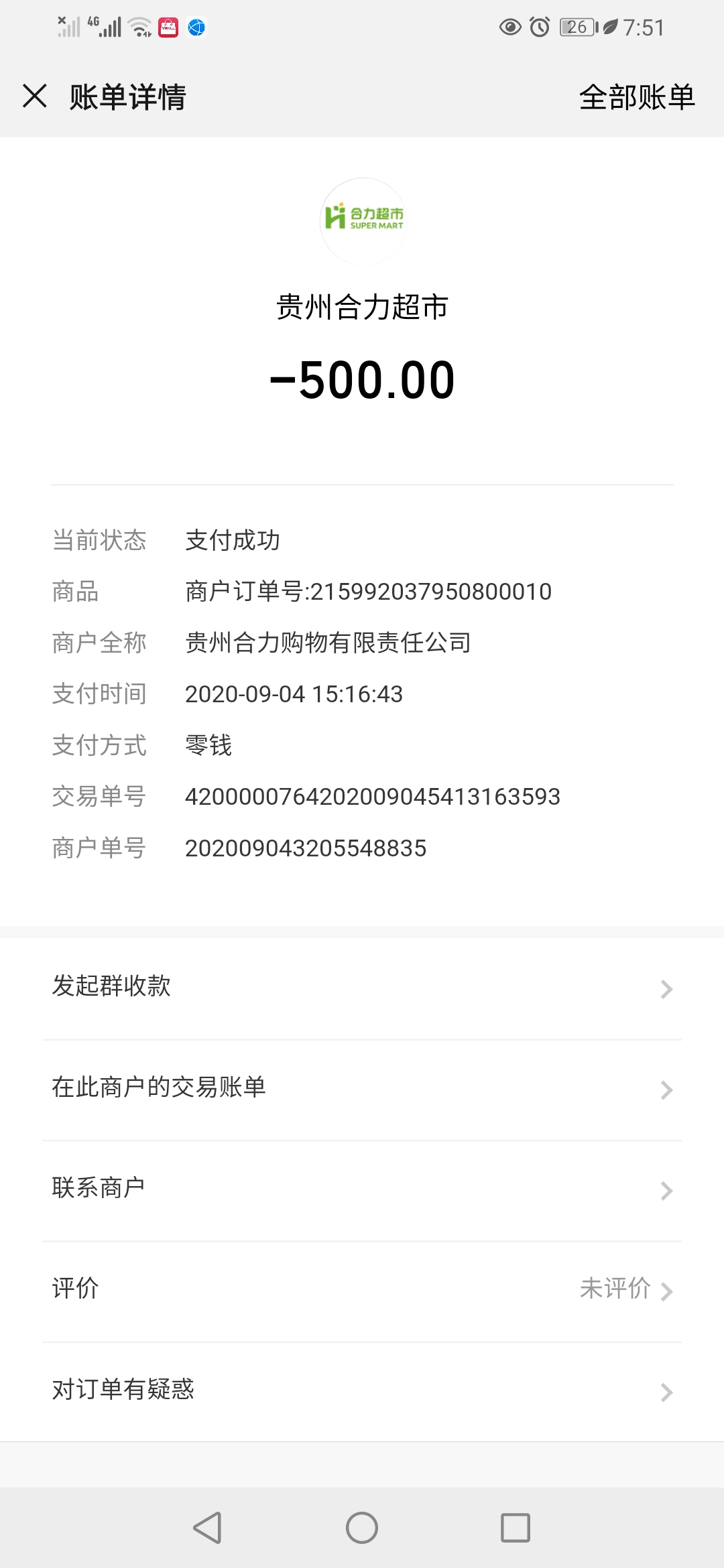The image size is (724, 1568).
Task: Go back with the system back button
Action: [208, 1528]
